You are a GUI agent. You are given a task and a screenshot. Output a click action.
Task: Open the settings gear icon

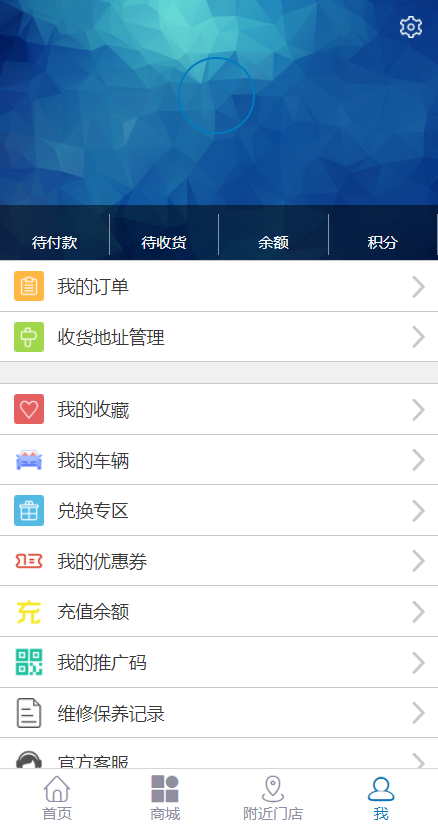411,27
